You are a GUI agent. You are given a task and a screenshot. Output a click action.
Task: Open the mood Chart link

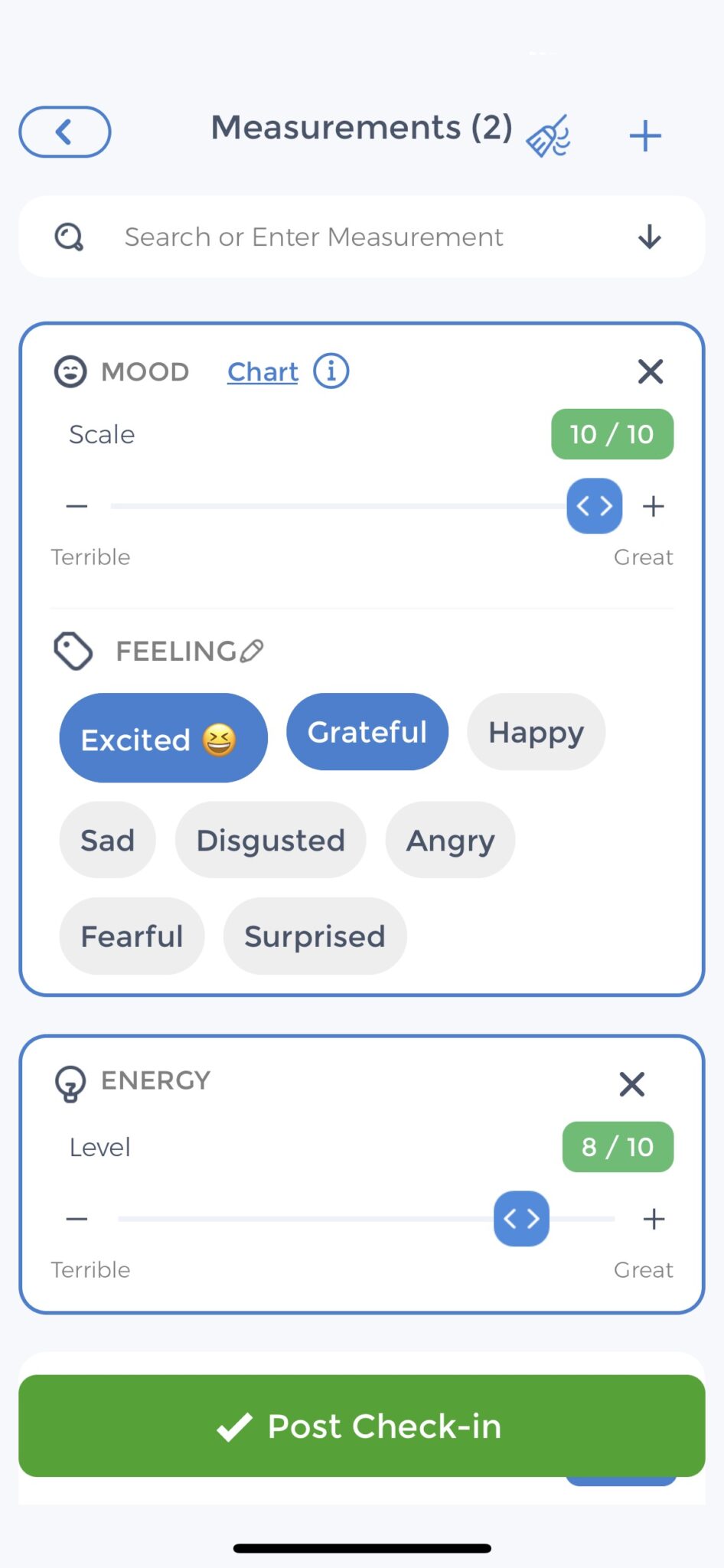coord(262,371)
